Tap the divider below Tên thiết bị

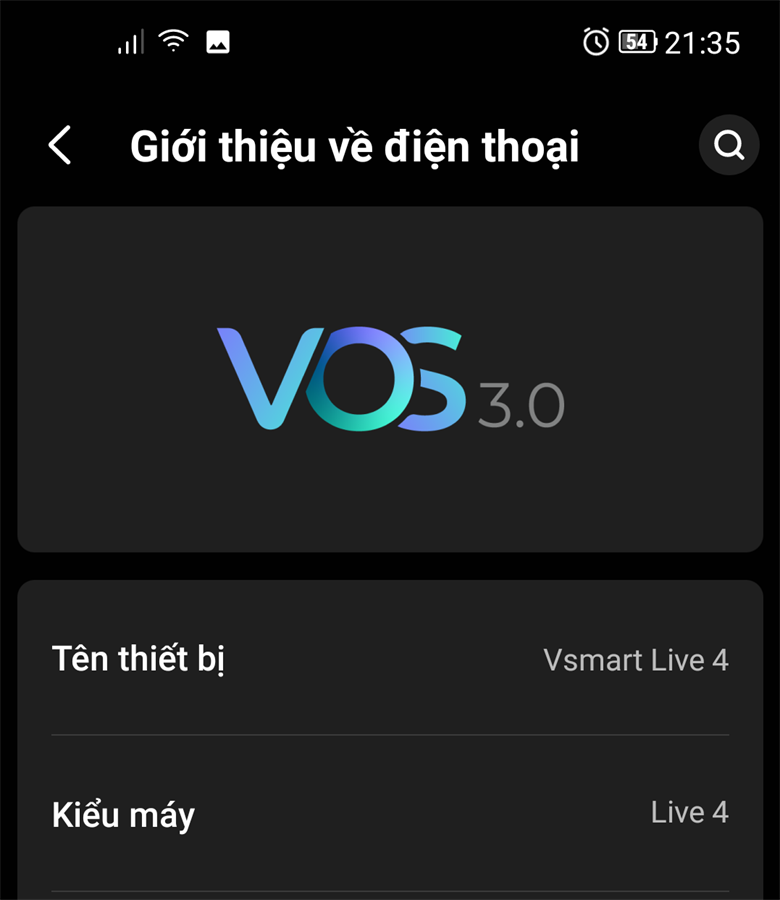click(390, 732)
